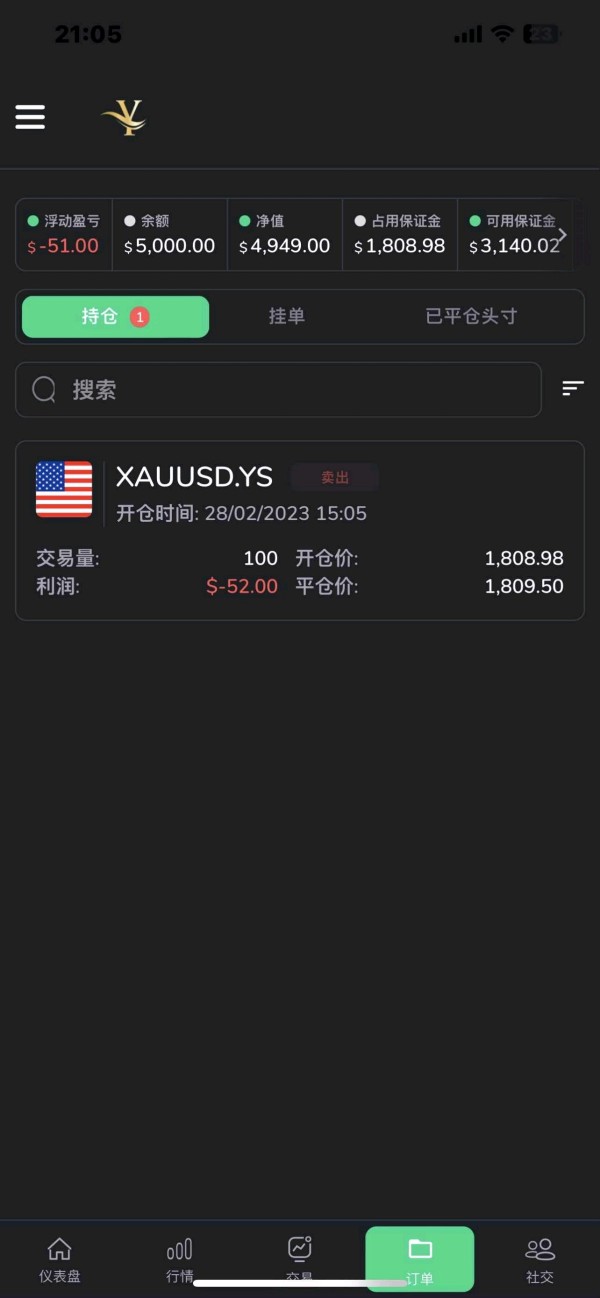Viewport: 600px width, 1298px height.
Task: Open the hamburger drawer menu
Action: coord(30,117)
